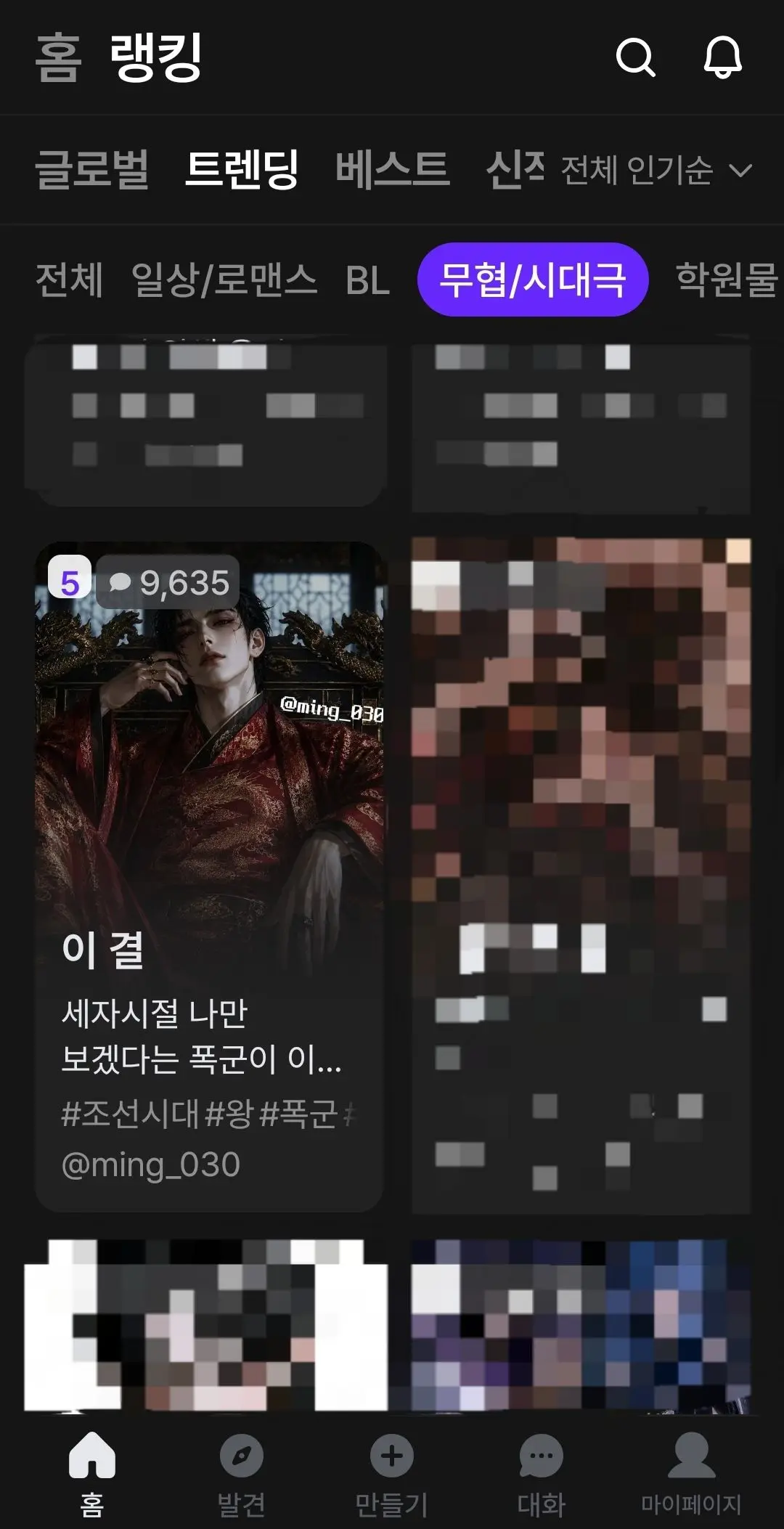Open the 이 결 character card
The width and height of the screenshot is (784, 1529).
point(209,876)
